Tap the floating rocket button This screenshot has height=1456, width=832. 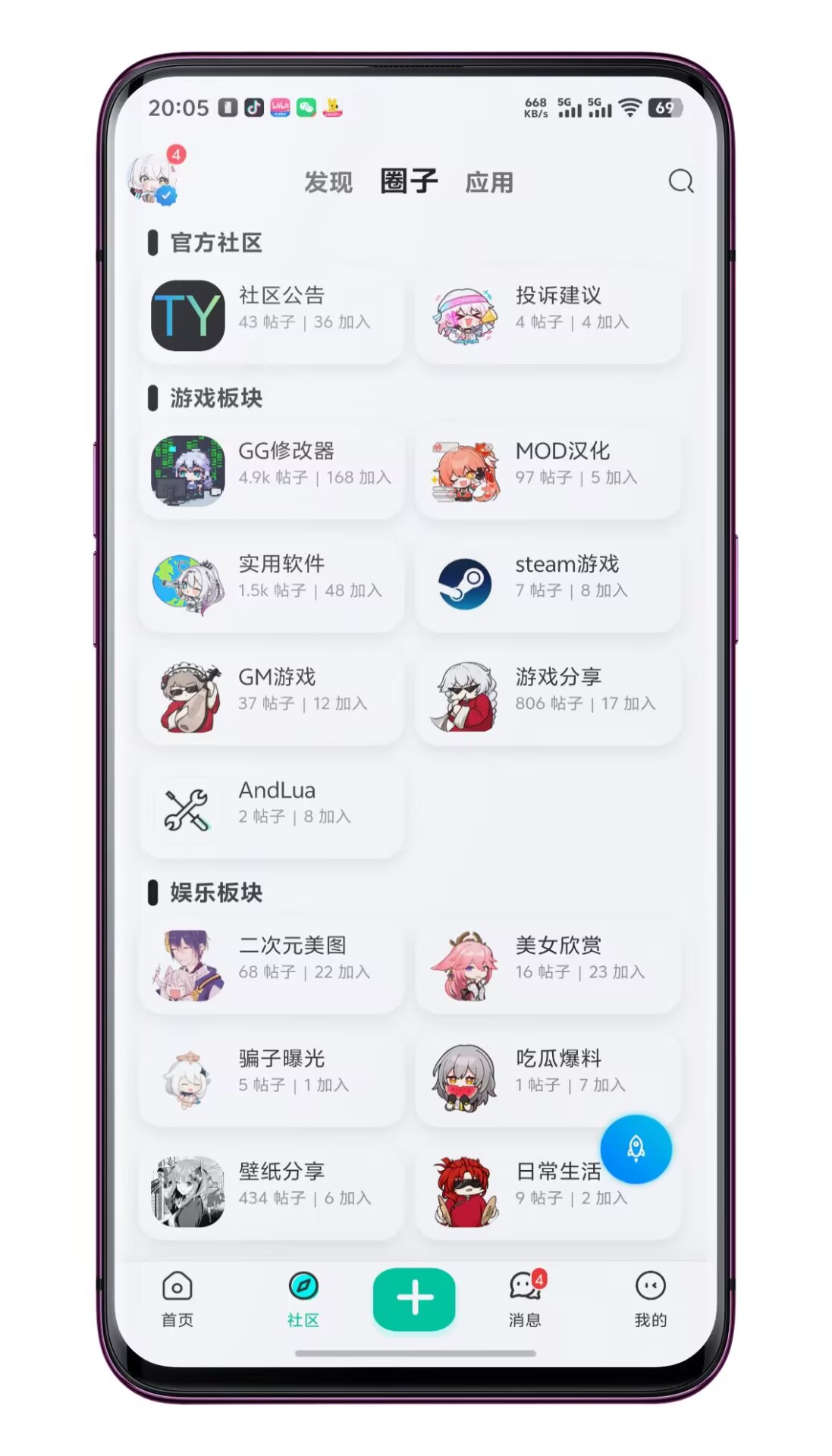pyautogui.click(x=636, y=1150)
